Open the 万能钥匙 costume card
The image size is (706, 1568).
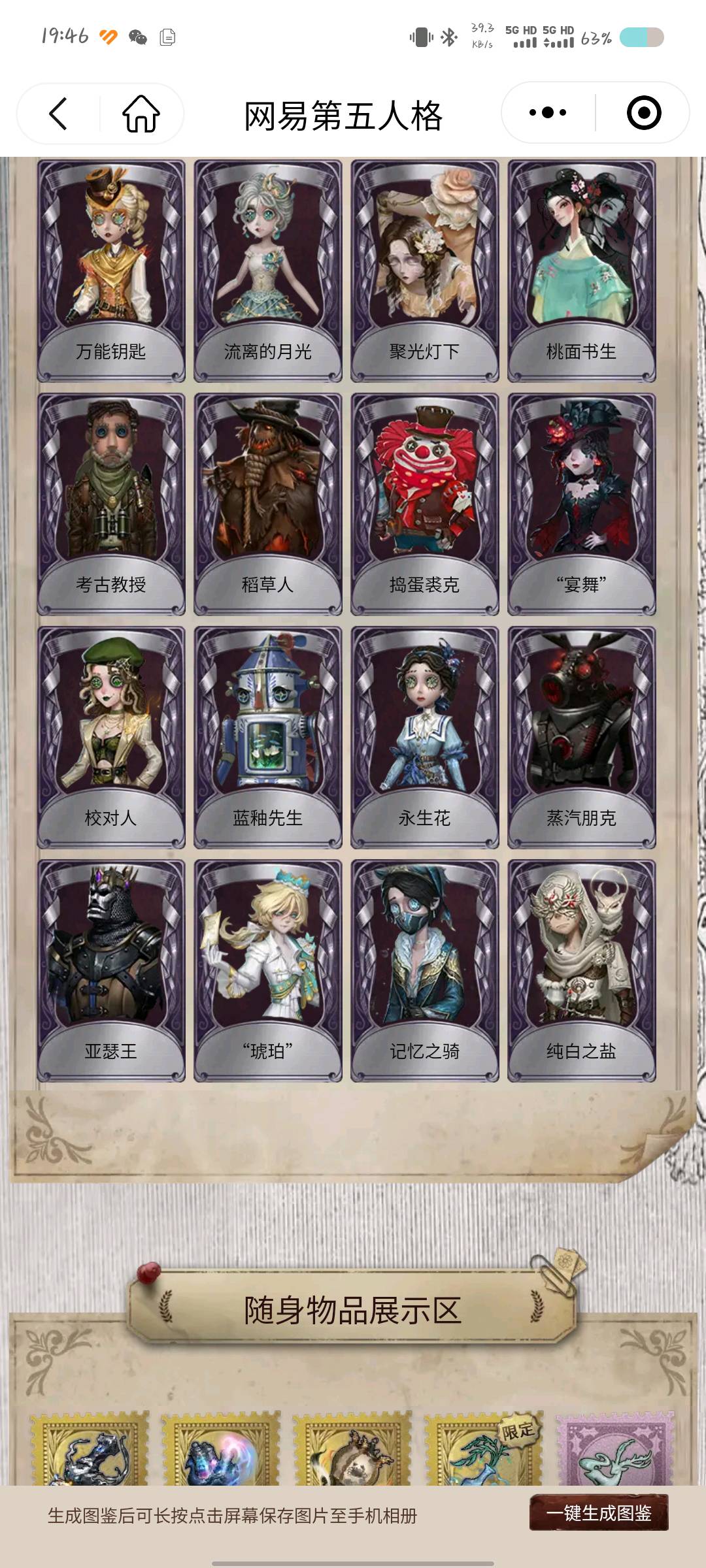tap(111, 270)
